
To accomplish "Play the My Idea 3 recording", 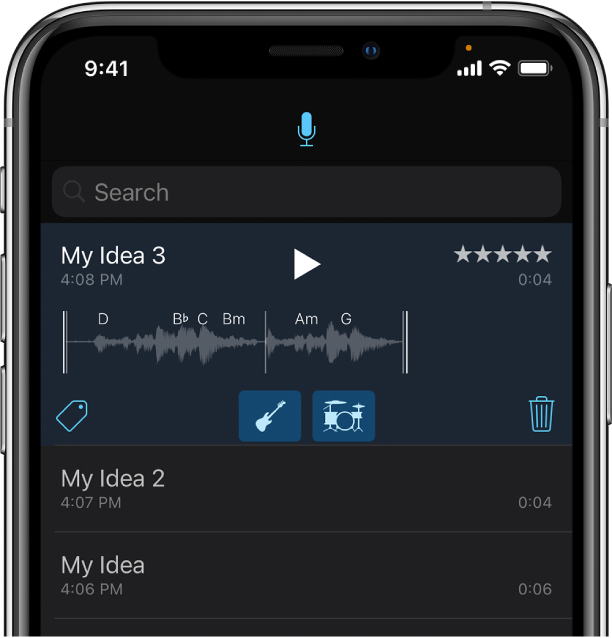I will (306, 264).
